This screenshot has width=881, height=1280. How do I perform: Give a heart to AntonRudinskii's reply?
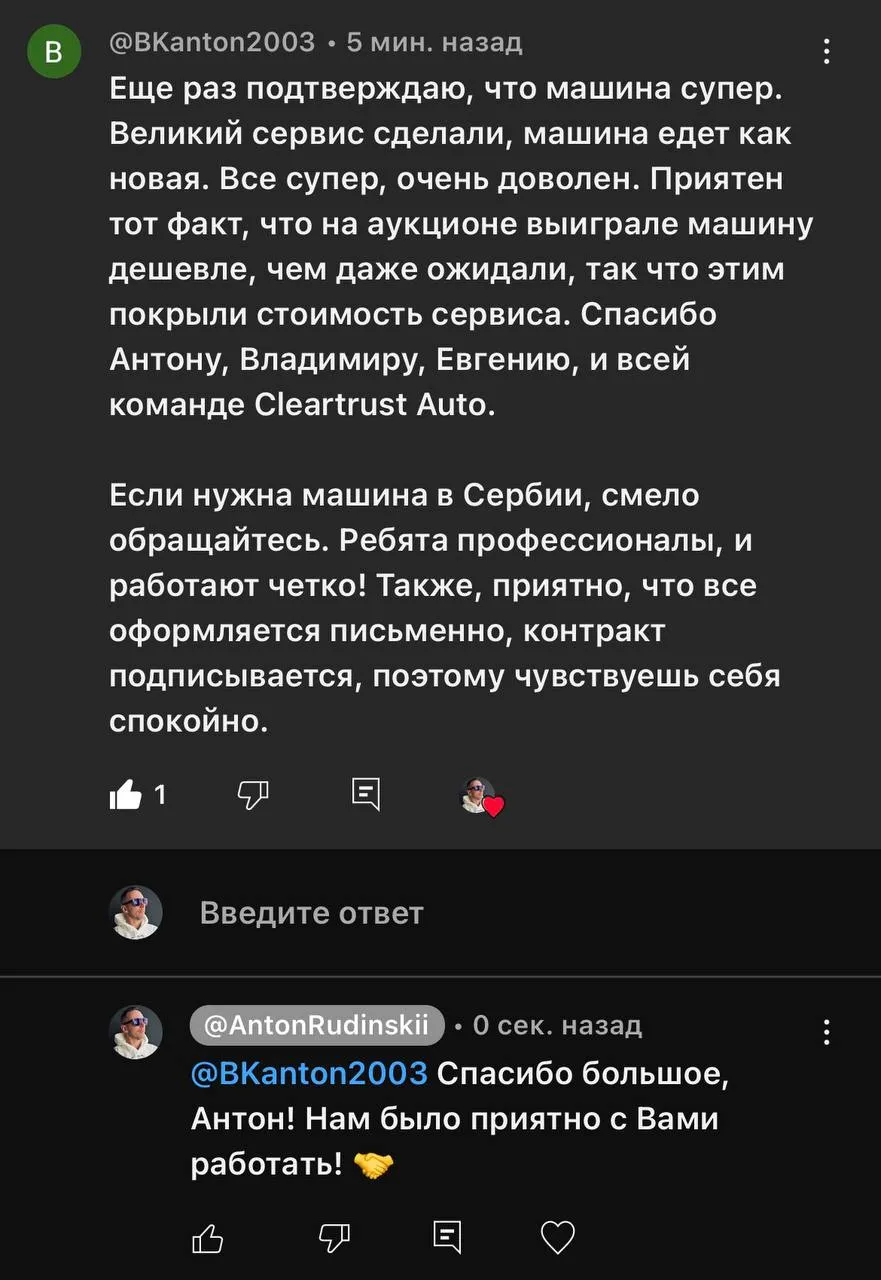558,1238
